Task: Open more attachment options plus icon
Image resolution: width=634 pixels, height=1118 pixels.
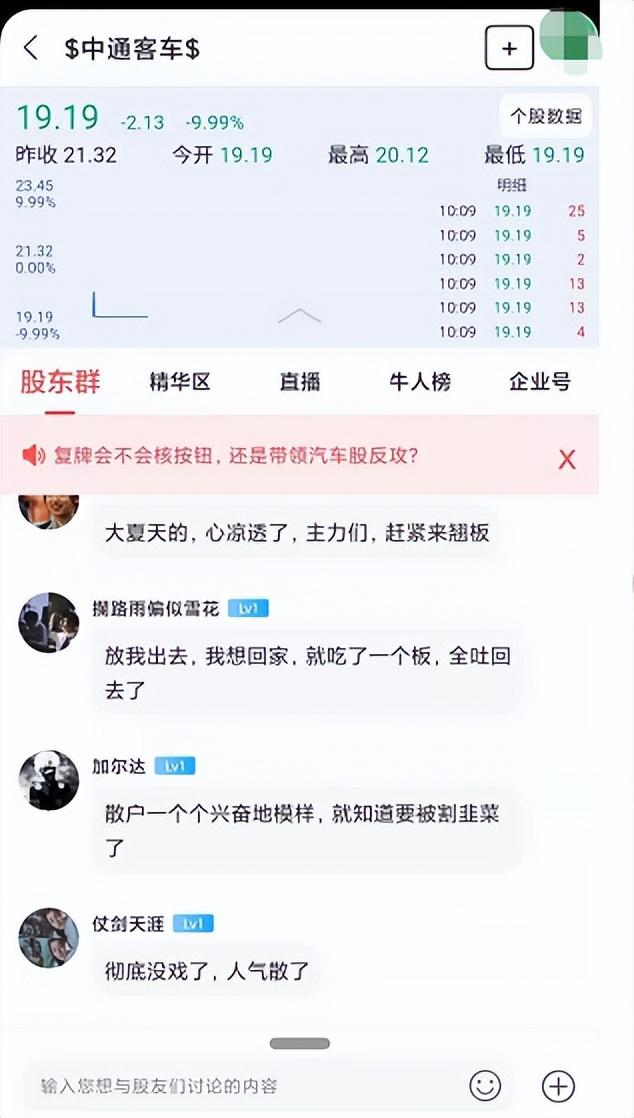Action: (x=558, y=1087)
